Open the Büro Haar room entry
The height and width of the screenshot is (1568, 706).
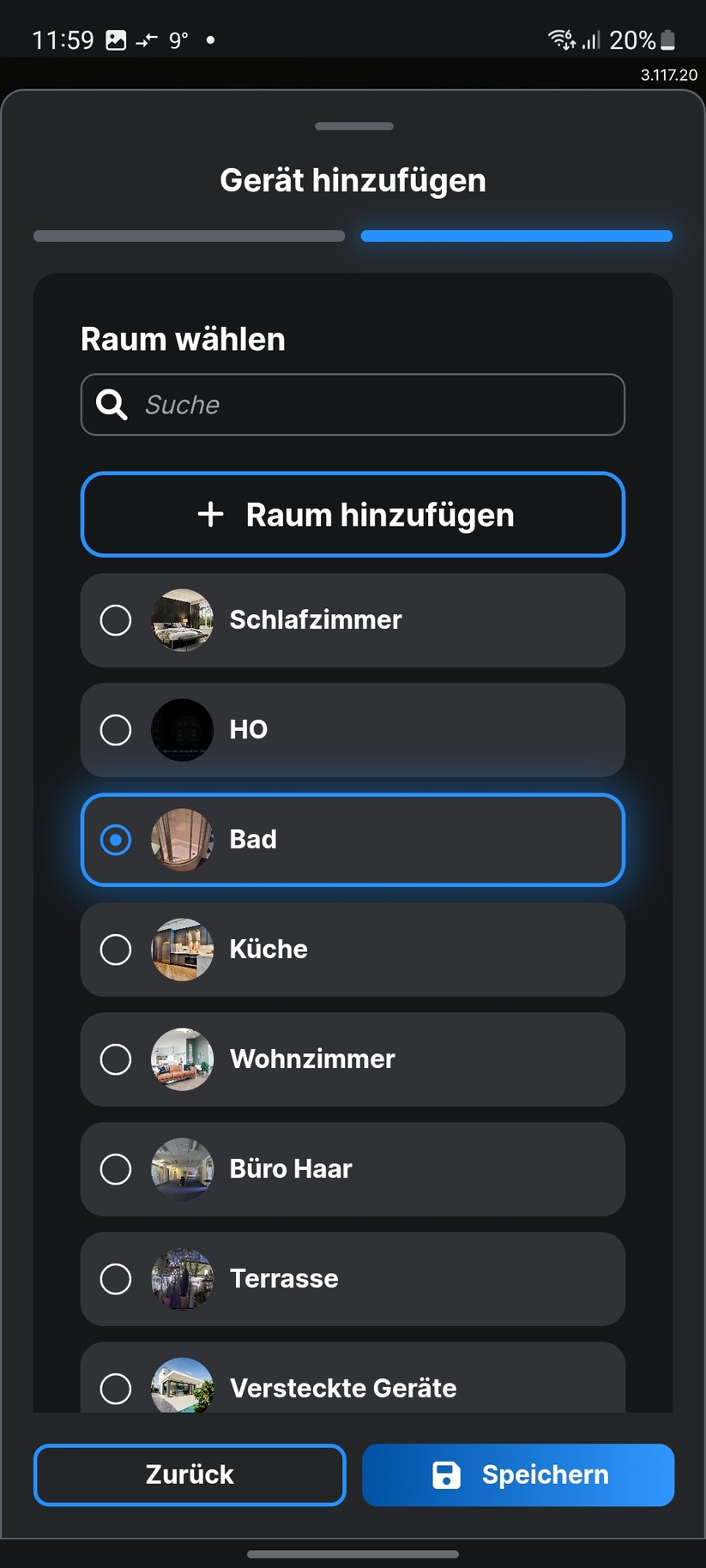[353, 1169]
